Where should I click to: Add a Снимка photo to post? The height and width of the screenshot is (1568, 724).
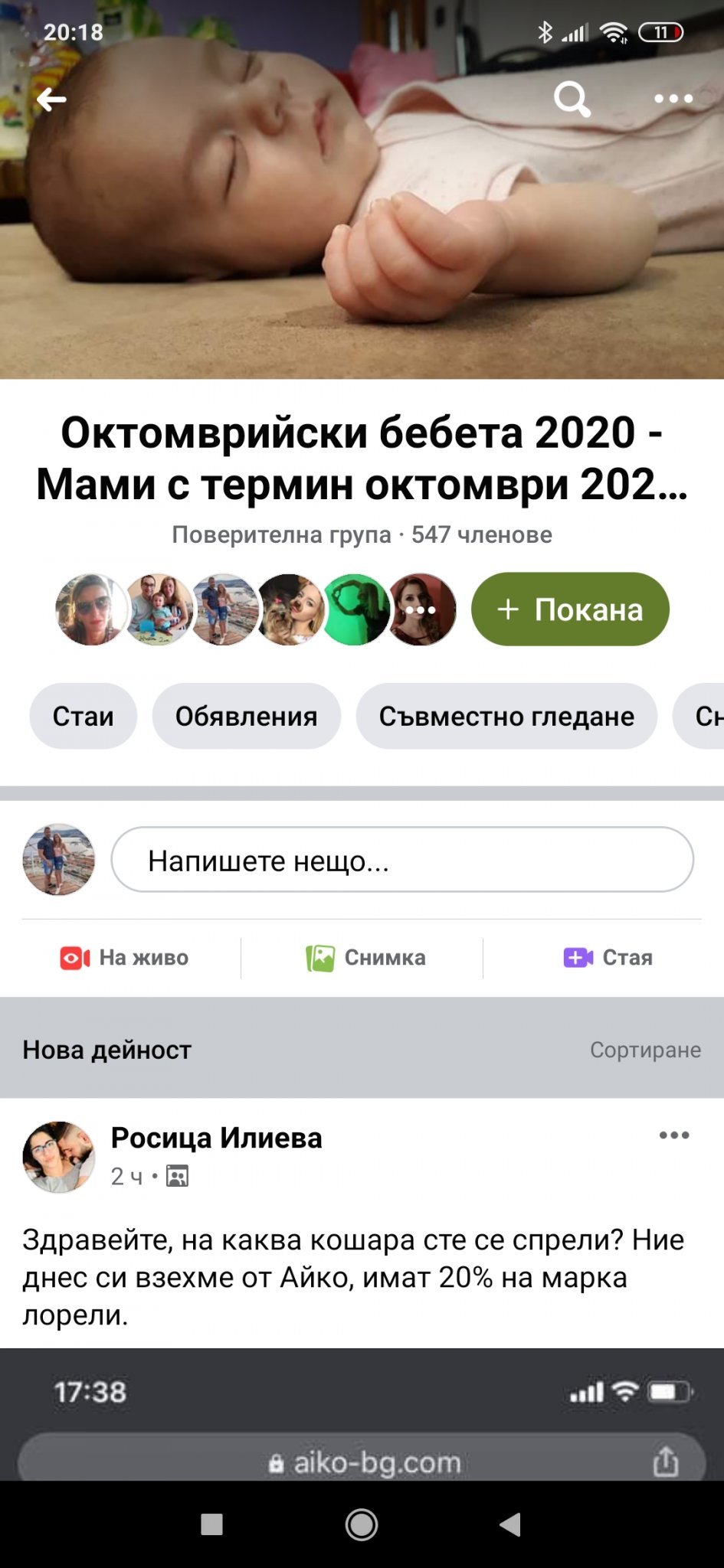pos(365,957)
